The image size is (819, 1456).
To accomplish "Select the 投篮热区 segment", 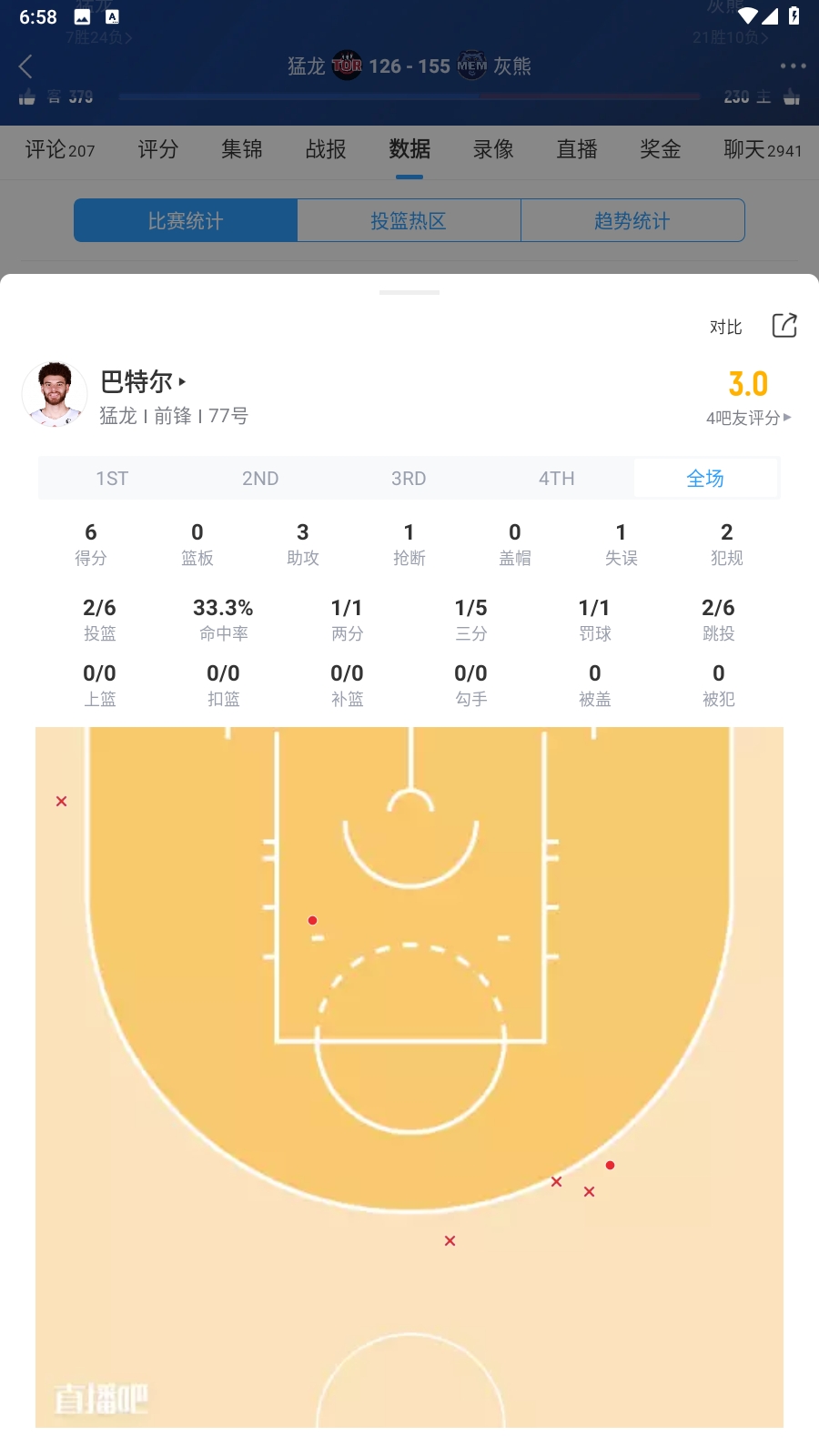I will point(409,221).
